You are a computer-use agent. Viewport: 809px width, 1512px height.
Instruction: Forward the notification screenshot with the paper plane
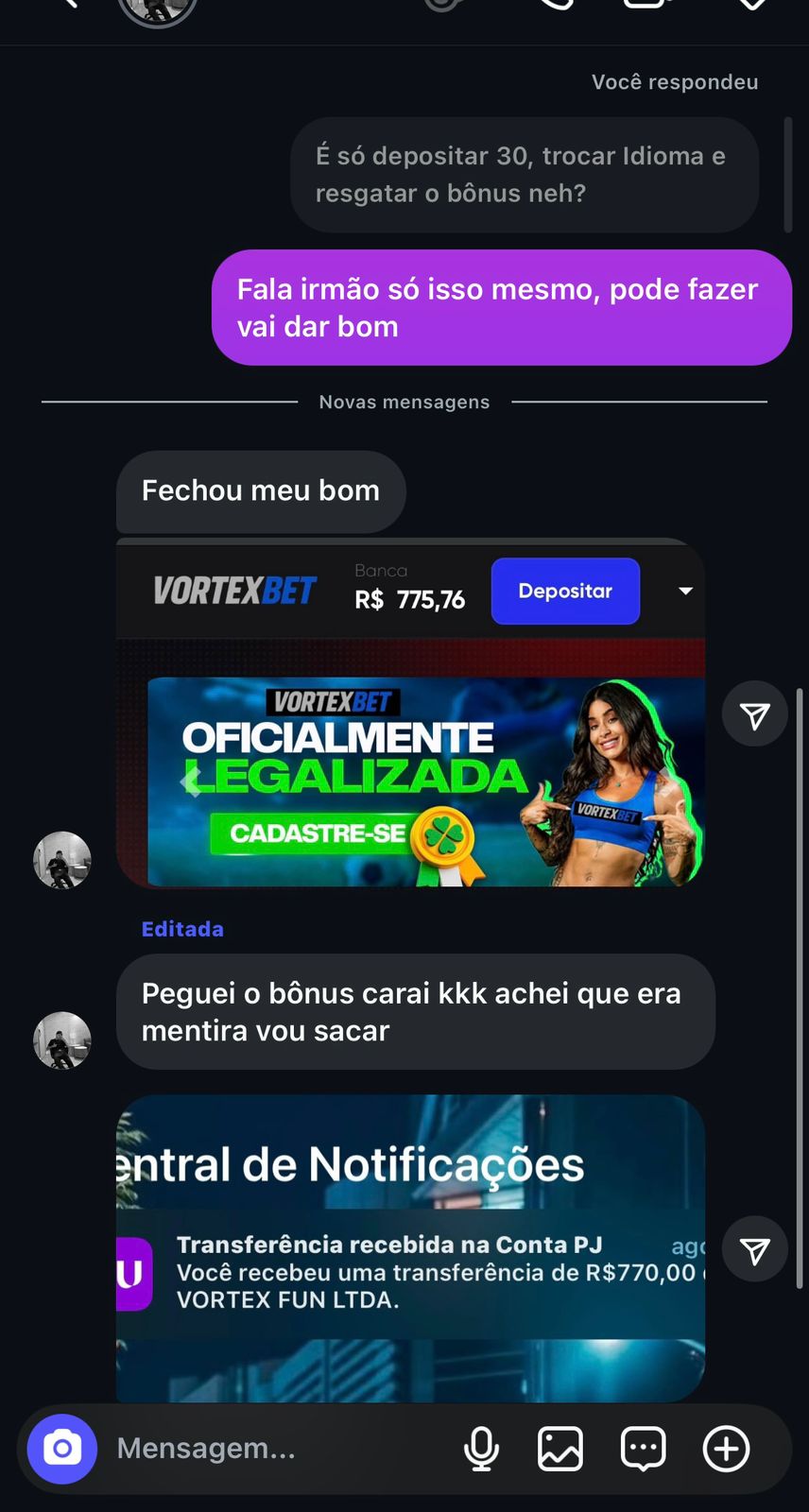coord(754,1248)
